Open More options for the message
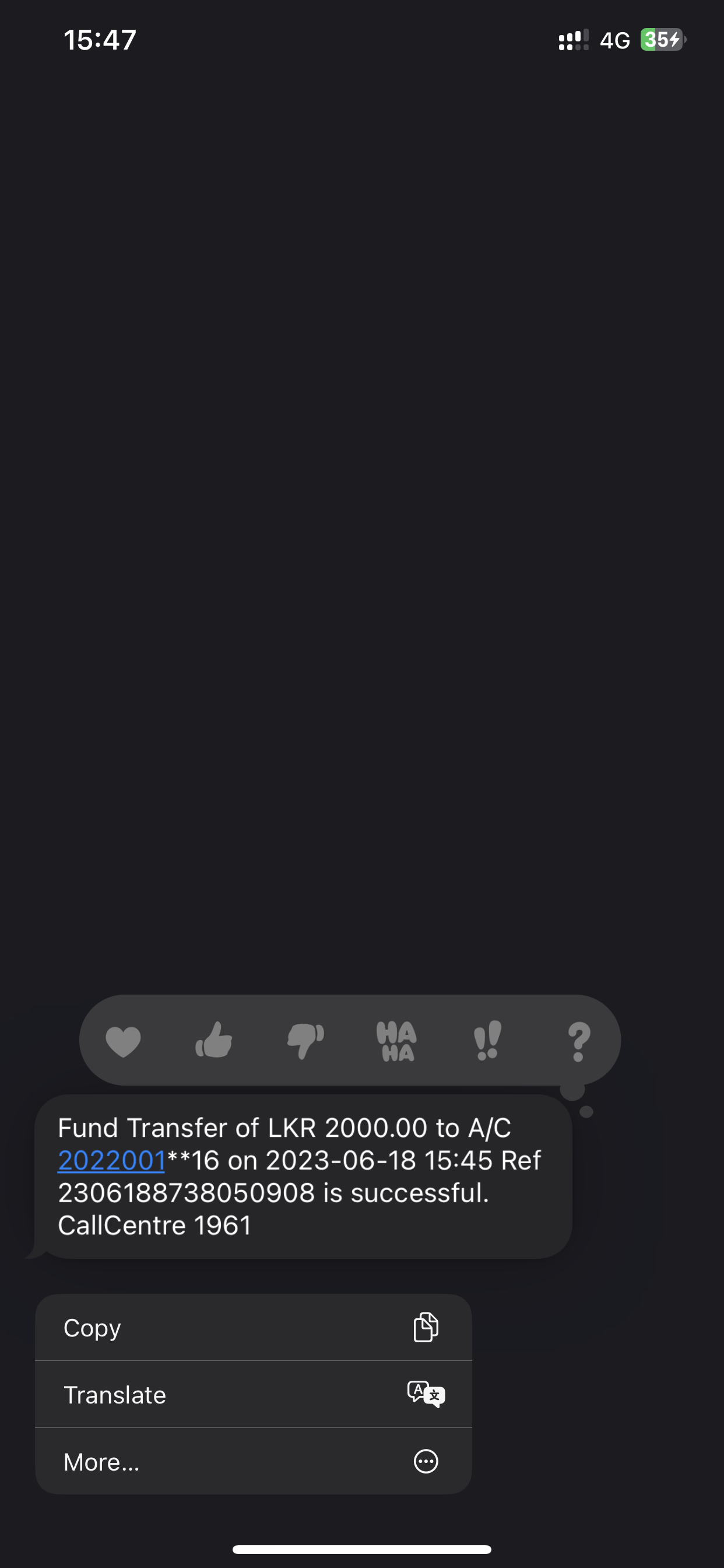Image resolution: width=724 pixels, height=1568 pixels. [x=253, y=1461]
